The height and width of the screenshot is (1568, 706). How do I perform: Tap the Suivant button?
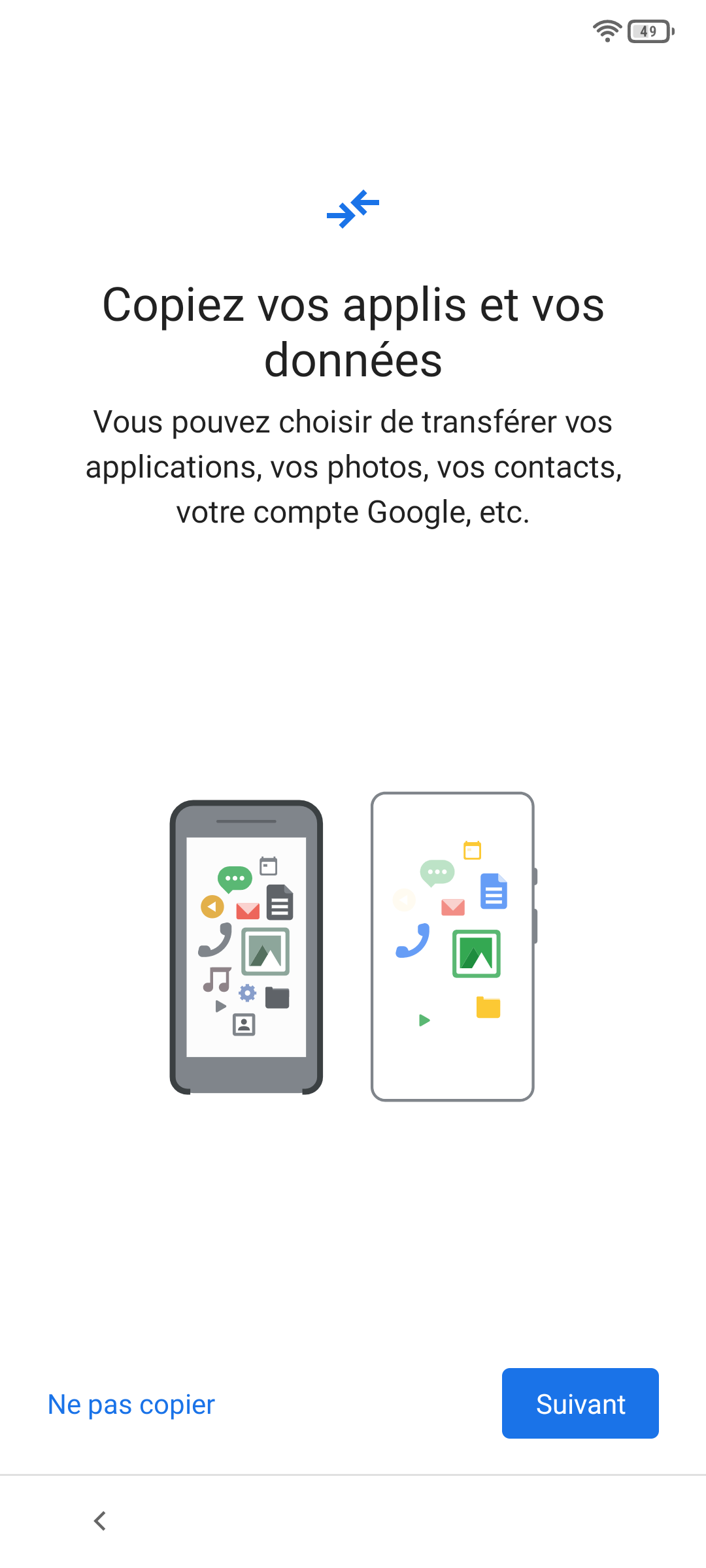click(x=580, y=1403)
